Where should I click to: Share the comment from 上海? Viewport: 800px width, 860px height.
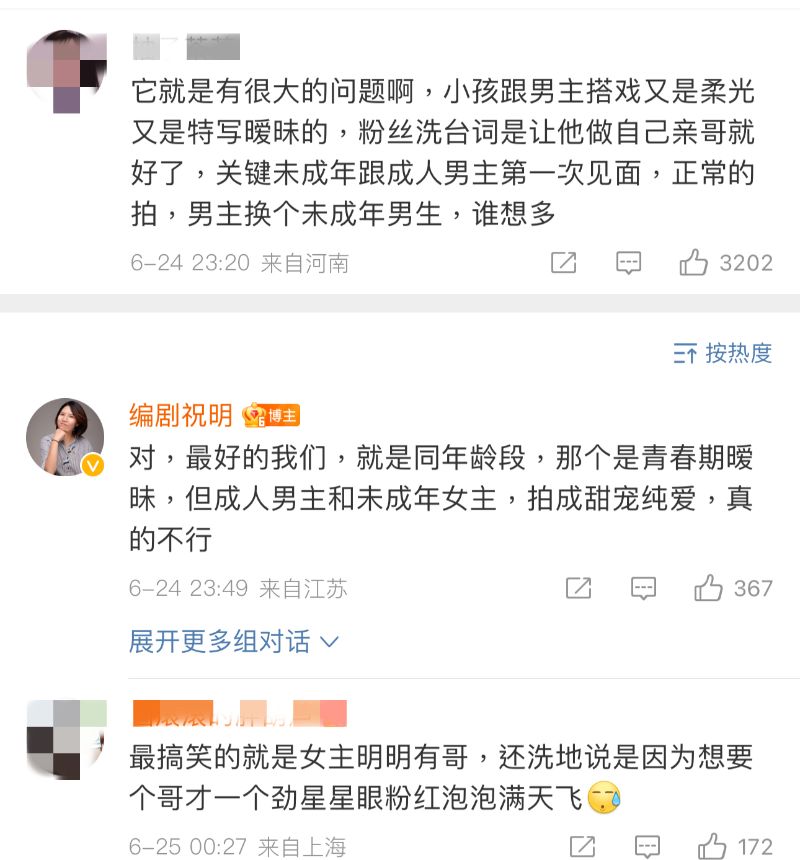click(583, 846)
